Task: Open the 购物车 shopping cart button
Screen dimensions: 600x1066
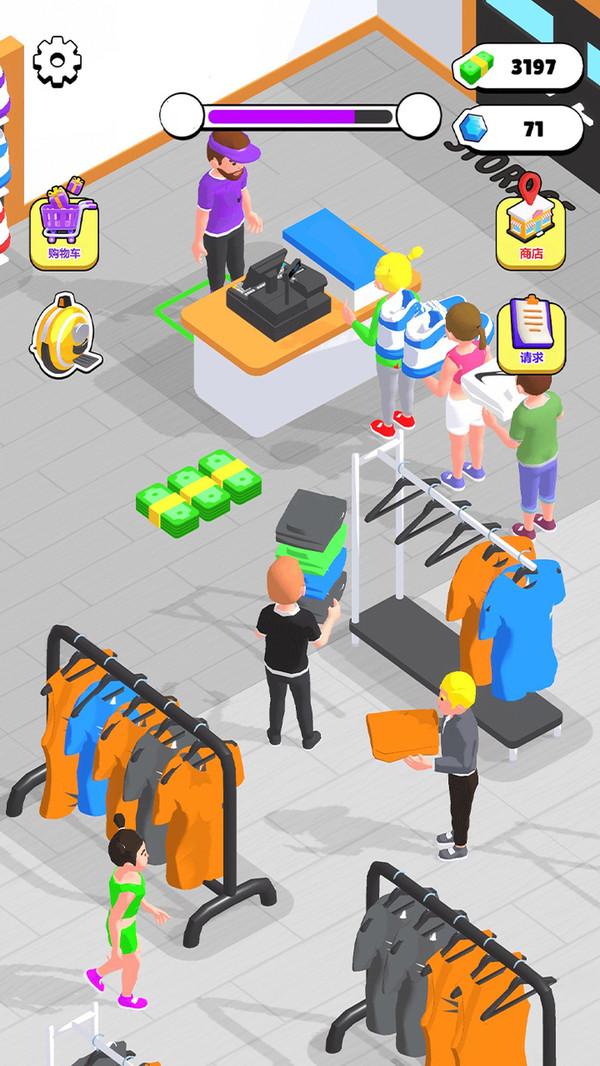Action: pyautogui.click(x=64, y=225)
